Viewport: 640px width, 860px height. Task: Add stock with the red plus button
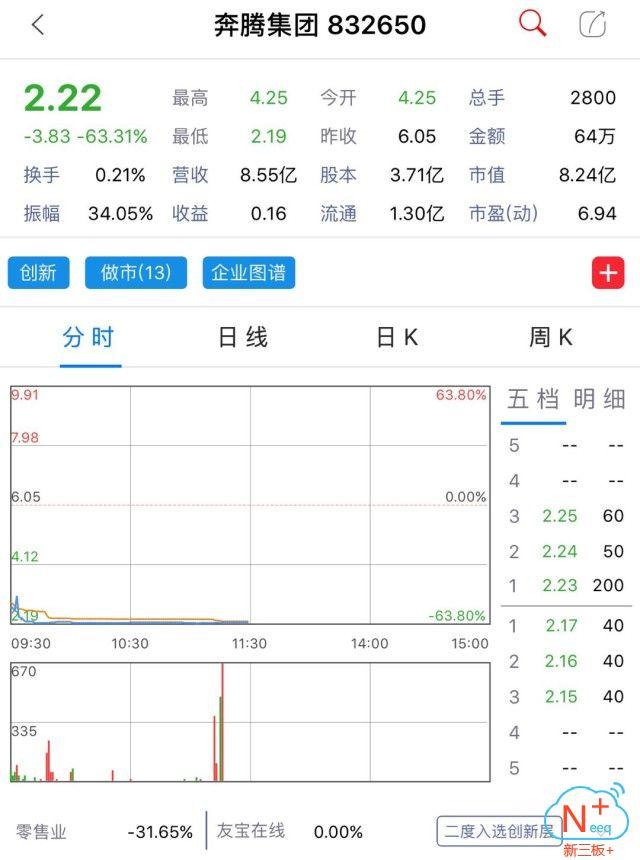click(608, 273)
